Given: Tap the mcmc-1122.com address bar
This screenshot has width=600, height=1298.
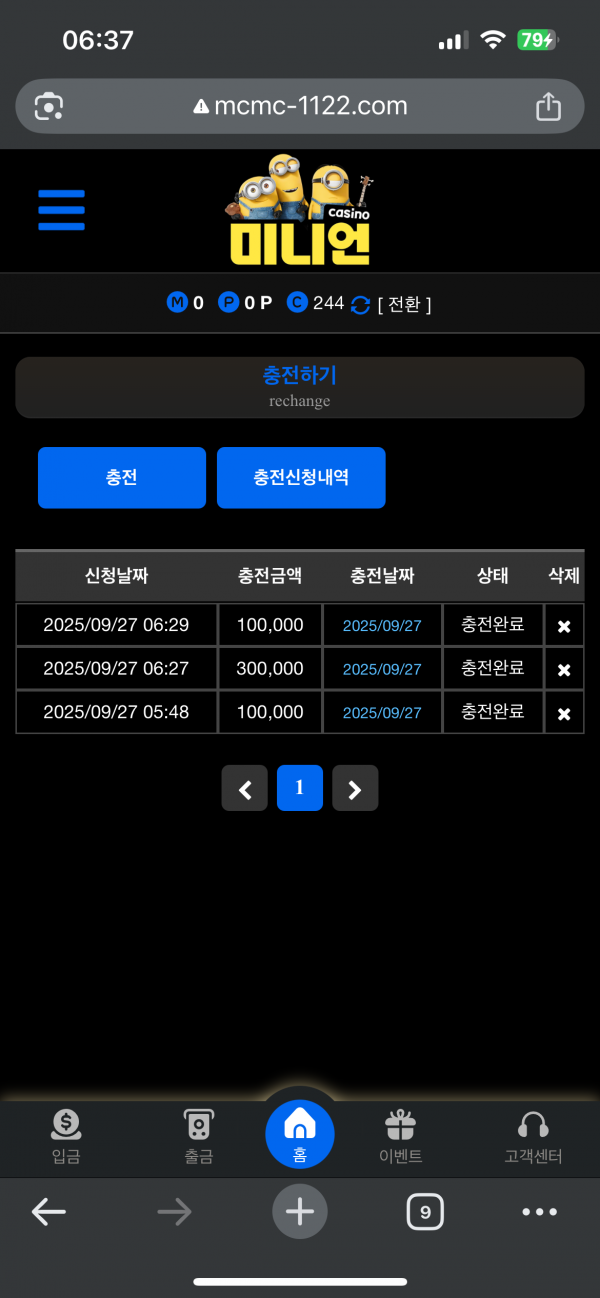Looking at the screenshot, I should click(x=300, y=106).
